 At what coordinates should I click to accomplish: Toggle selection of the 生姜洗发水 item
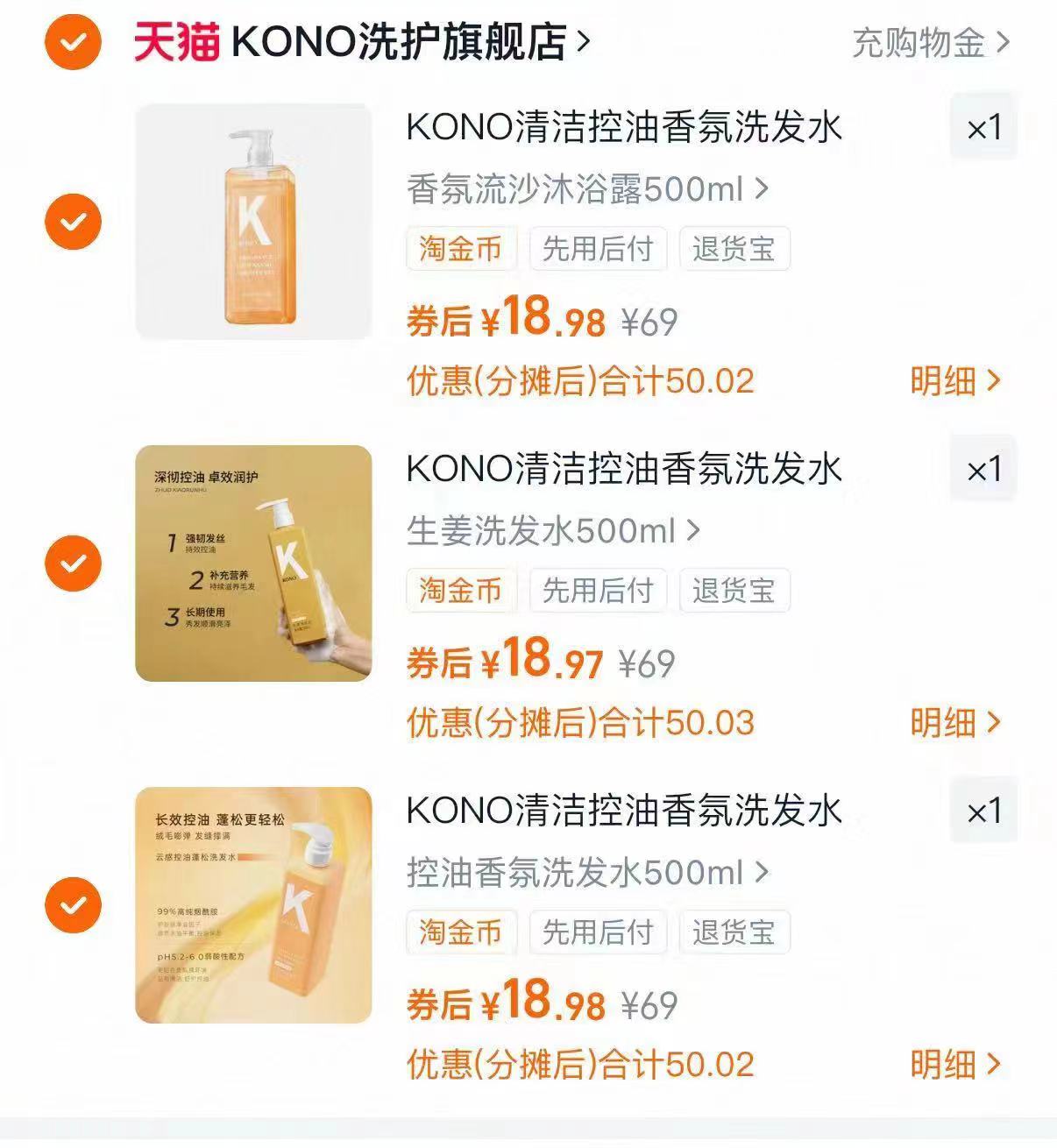click(x=74, y=563)
